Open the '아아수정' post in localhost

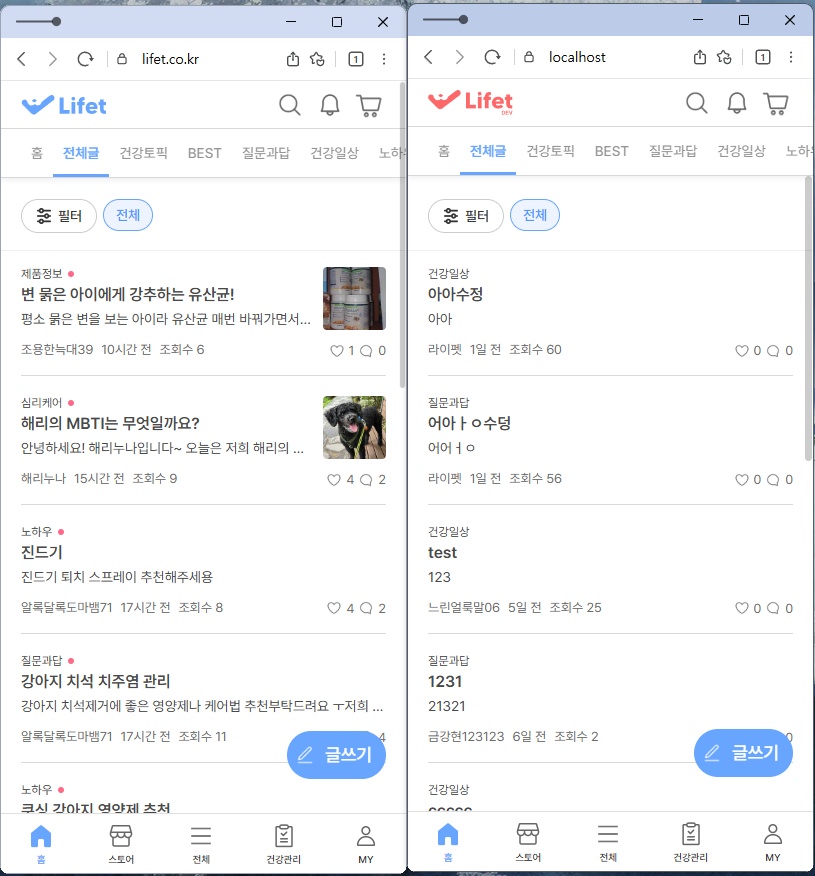point(455,294)
